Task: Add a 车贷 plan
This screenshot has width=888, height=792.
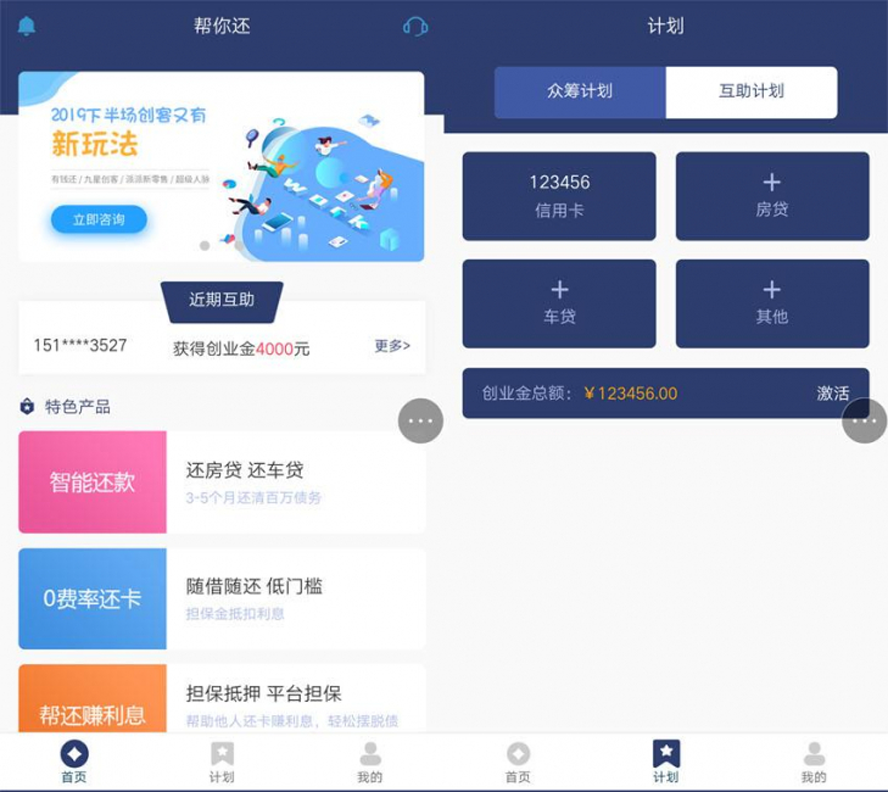Action: (x=559, y=303)
